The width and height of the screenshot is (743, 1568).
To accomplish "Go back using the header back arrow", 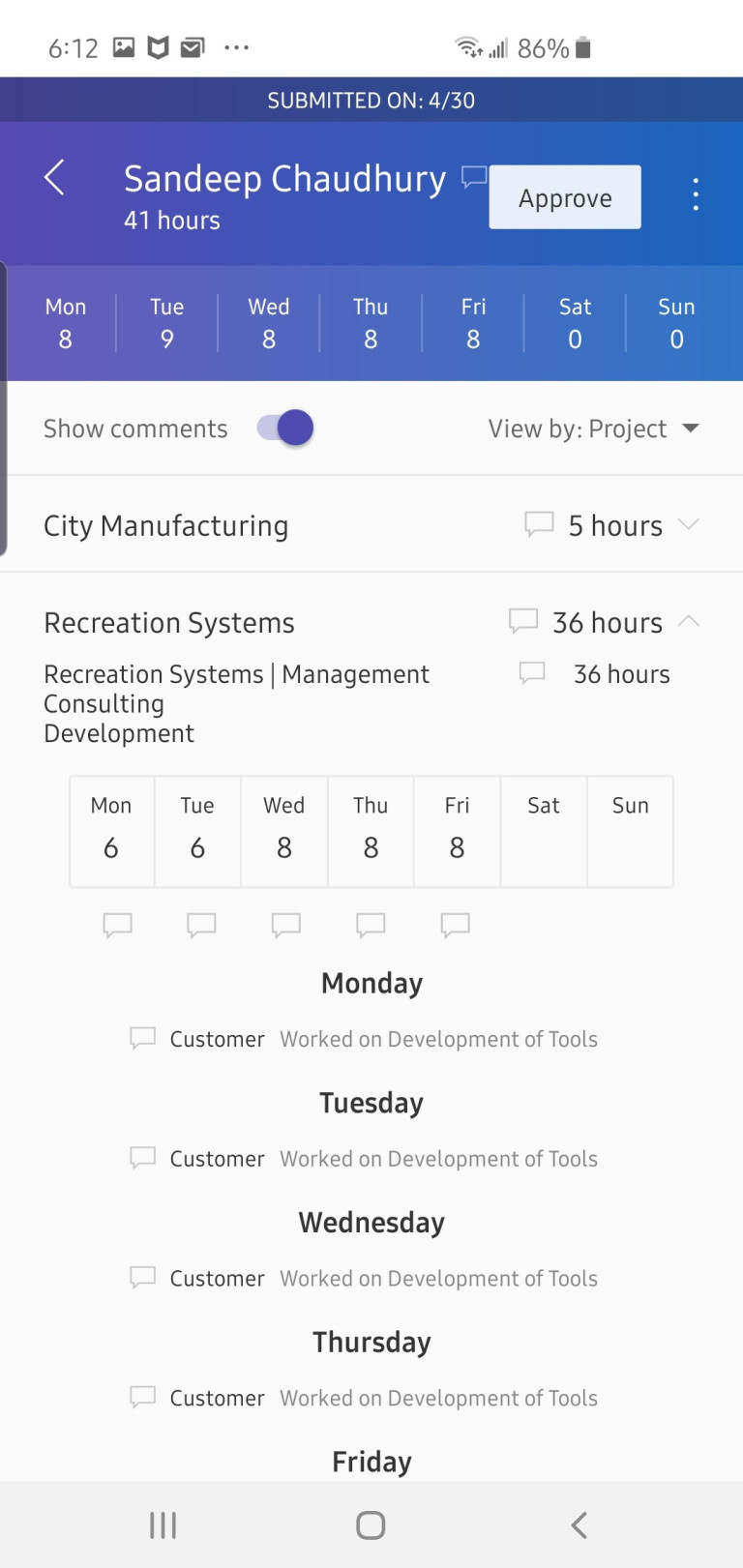I will 54,178.
